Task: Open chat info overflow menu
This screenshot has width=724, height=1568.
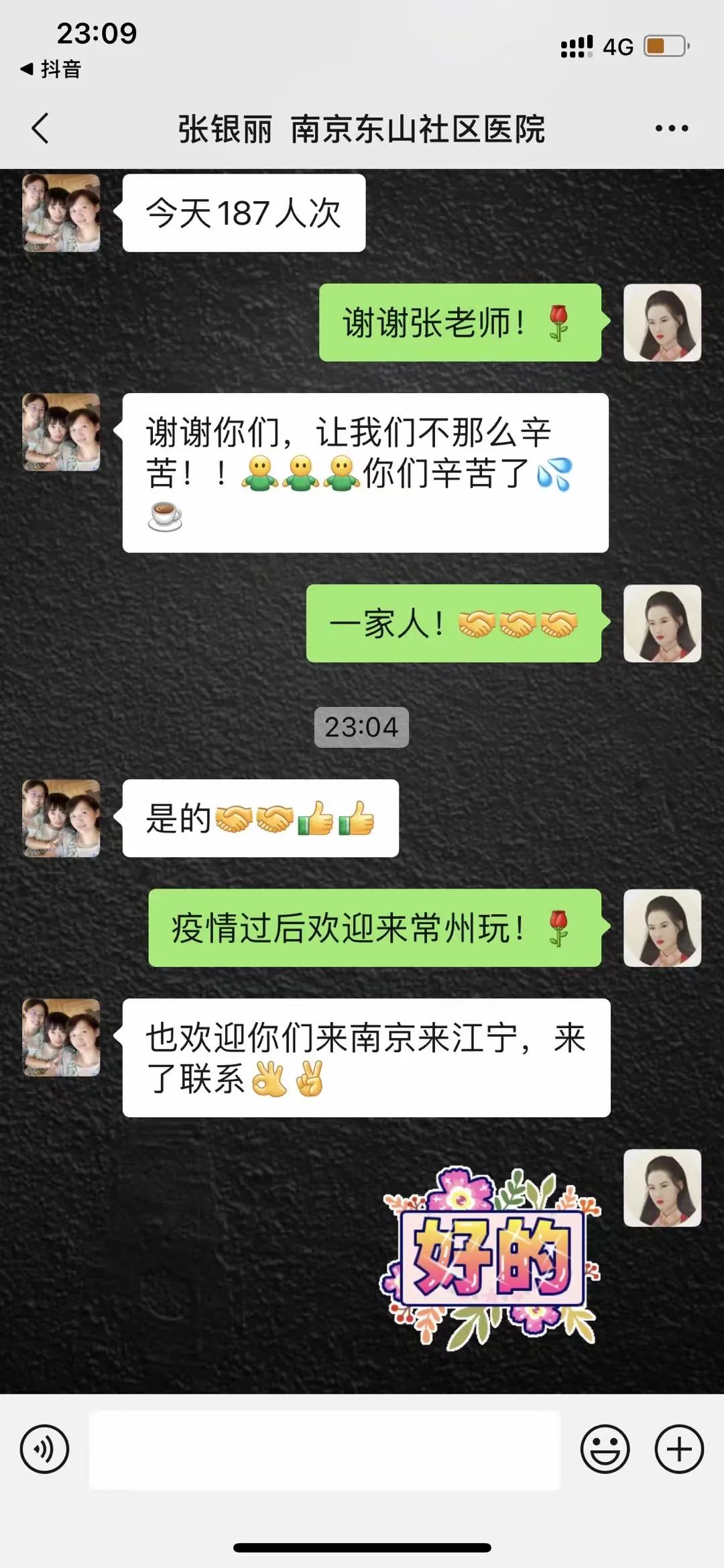Action: point(671,128)
